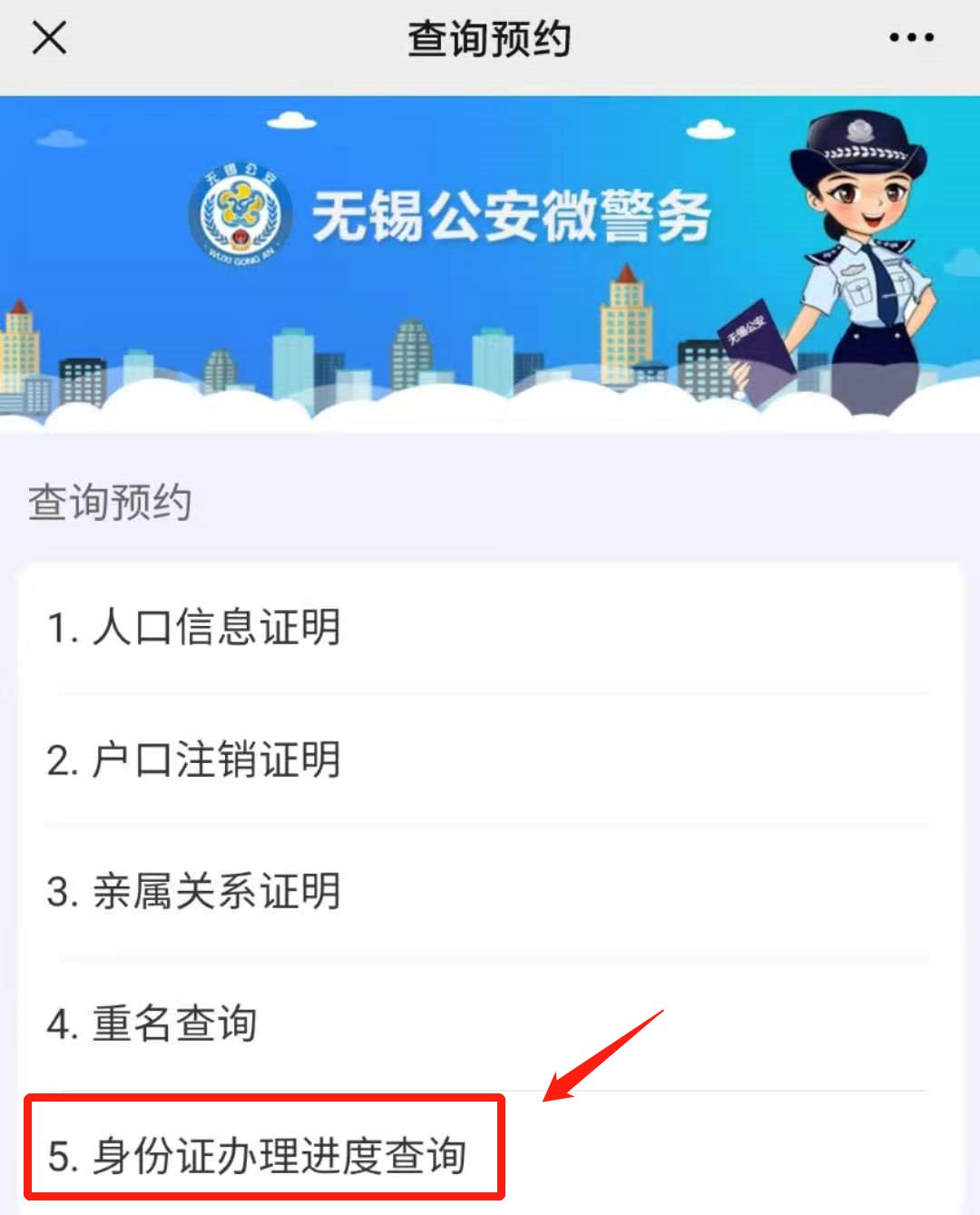The width and height of the screenshot is (980, 1215).
Task: Choose 重名查询 service
Action: pyautogui.click(x=152, y=1024)
